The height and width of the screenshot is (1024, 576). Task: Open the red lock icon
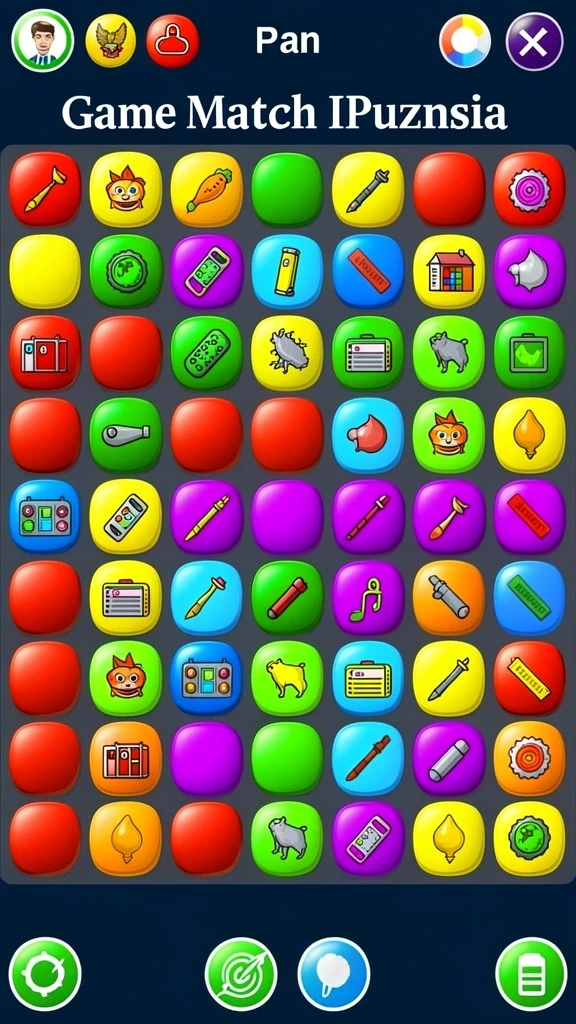click(x=173, y=40)
